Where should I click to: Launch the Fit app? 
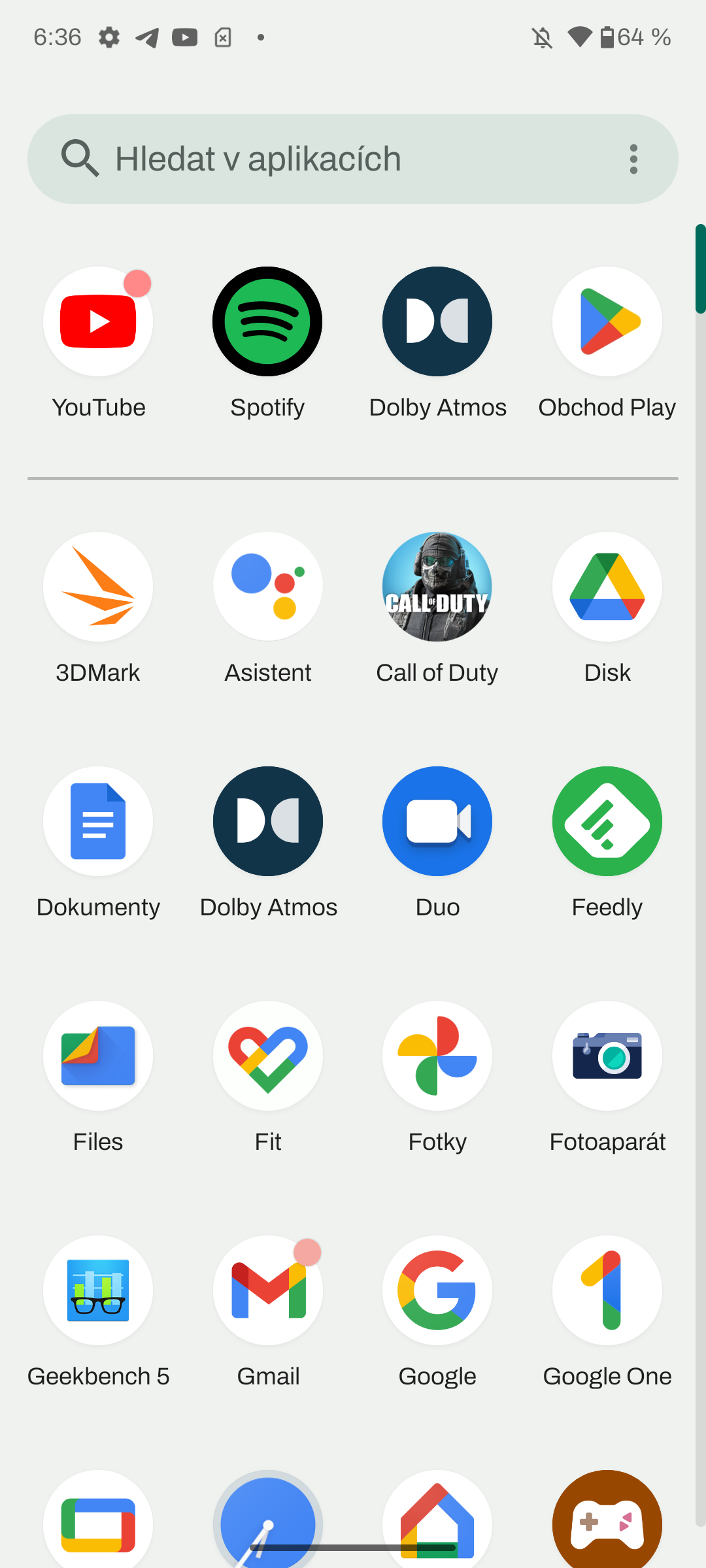pyautogui.click(x=267, y=1056)
